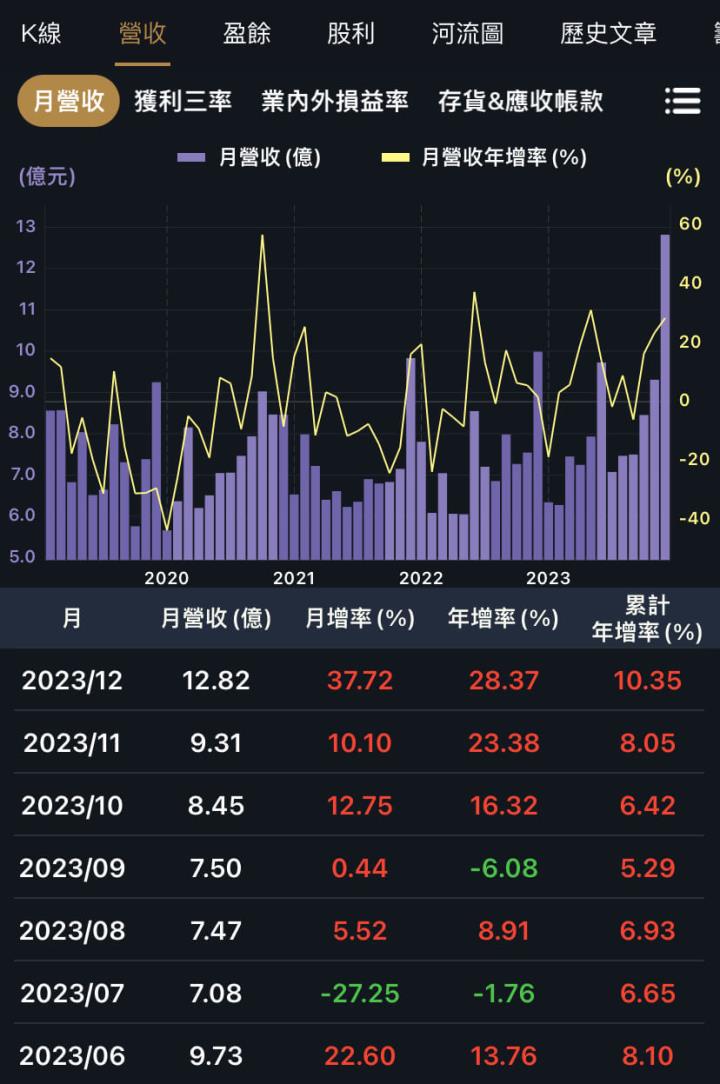Click the purple 月營收 legend icon
This screenshot has width=720, height=1084.
tap(191, 156)
